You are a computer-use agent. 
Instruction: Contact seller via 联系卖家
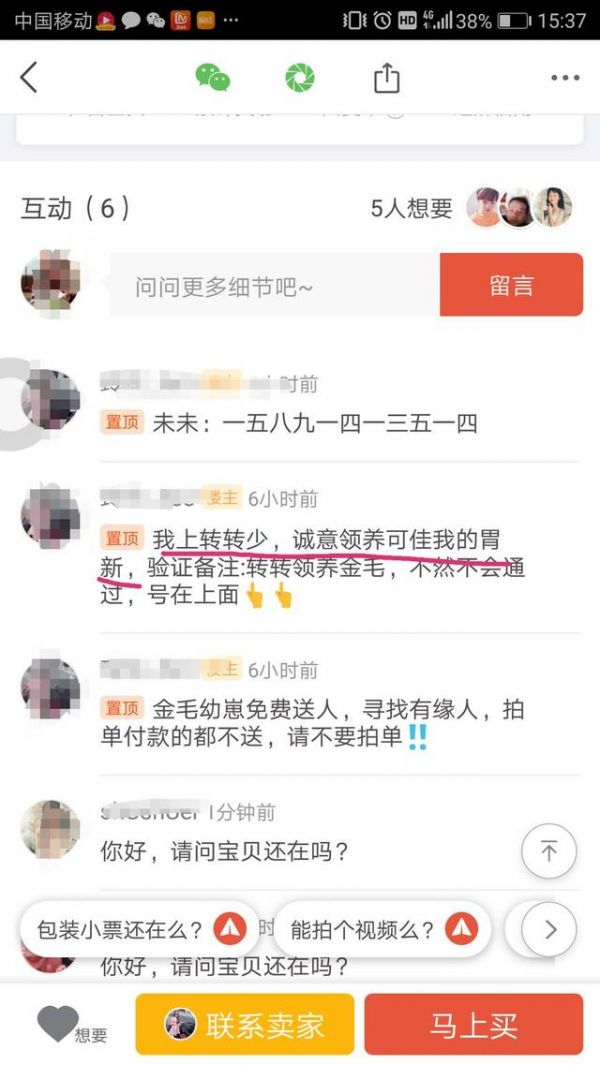(x=245, y=1024)
